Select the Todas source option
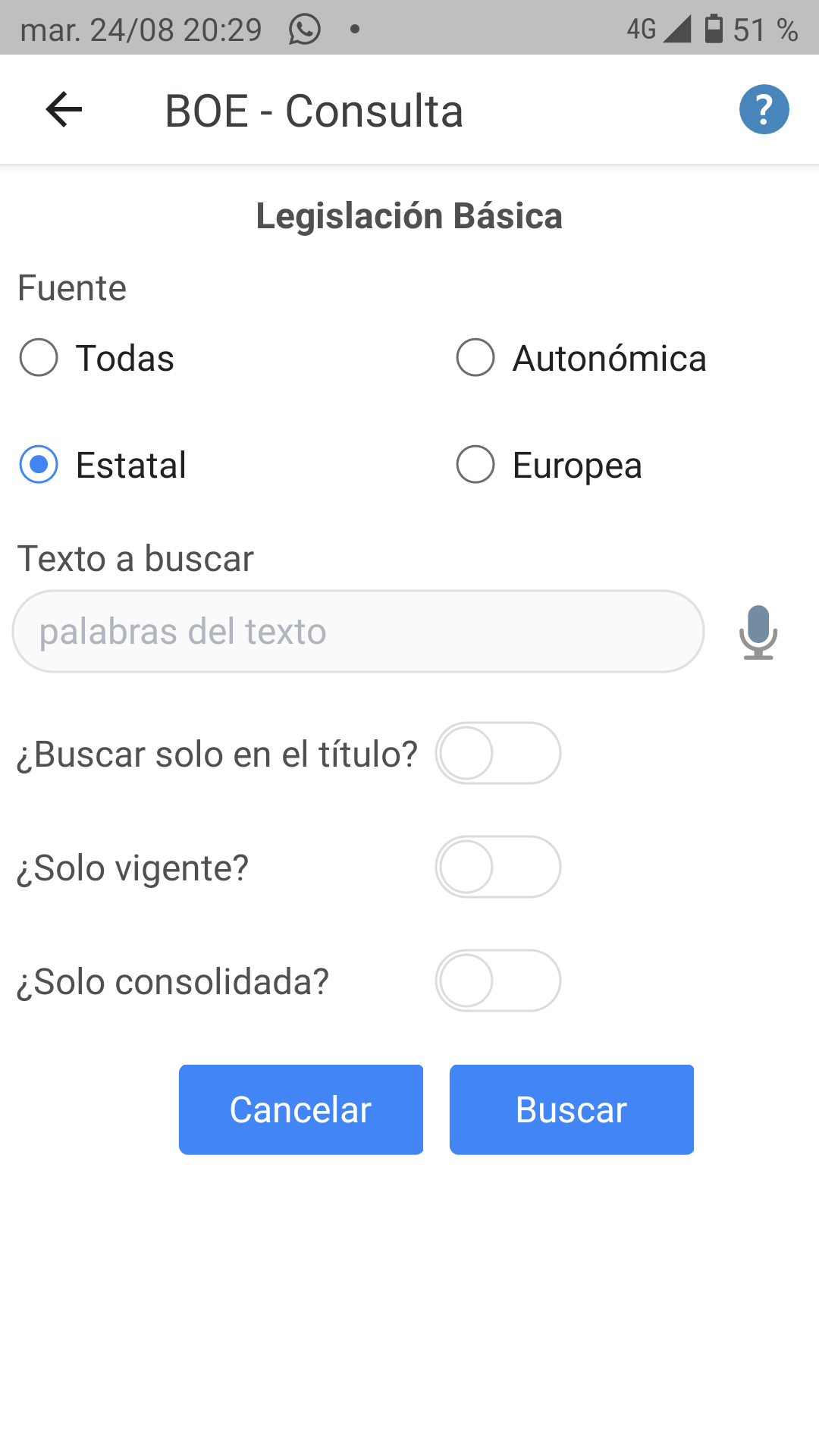The image size is (819, 1456). coord(39,358)
